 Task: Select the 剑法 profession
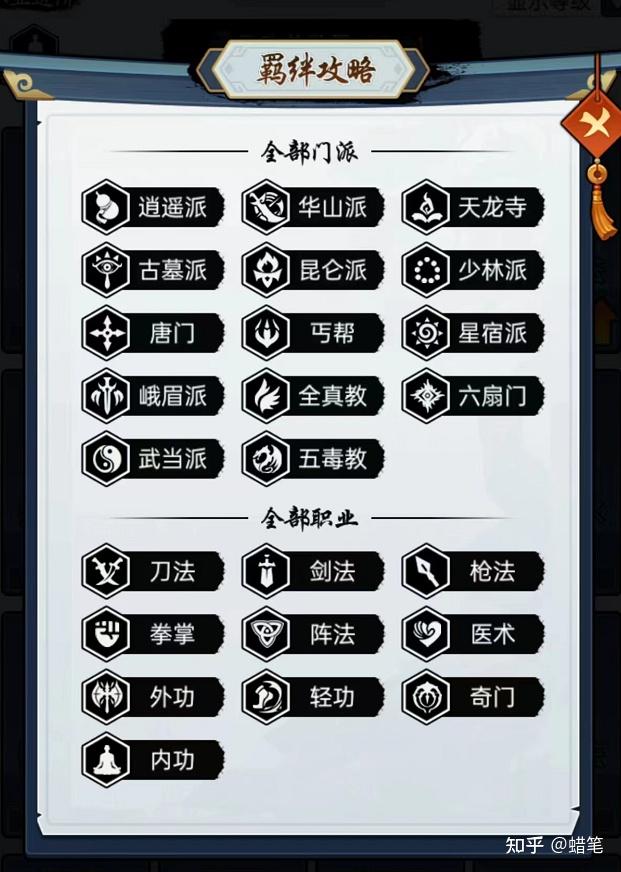(x=313, y=571)
